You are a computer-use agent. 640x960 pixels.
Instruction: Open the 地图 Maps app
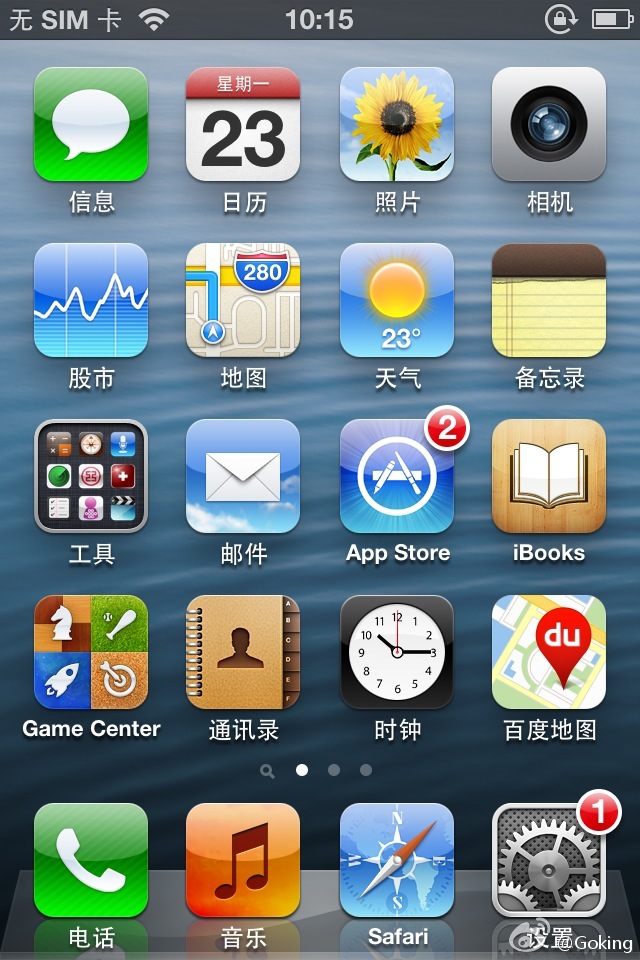243,300
